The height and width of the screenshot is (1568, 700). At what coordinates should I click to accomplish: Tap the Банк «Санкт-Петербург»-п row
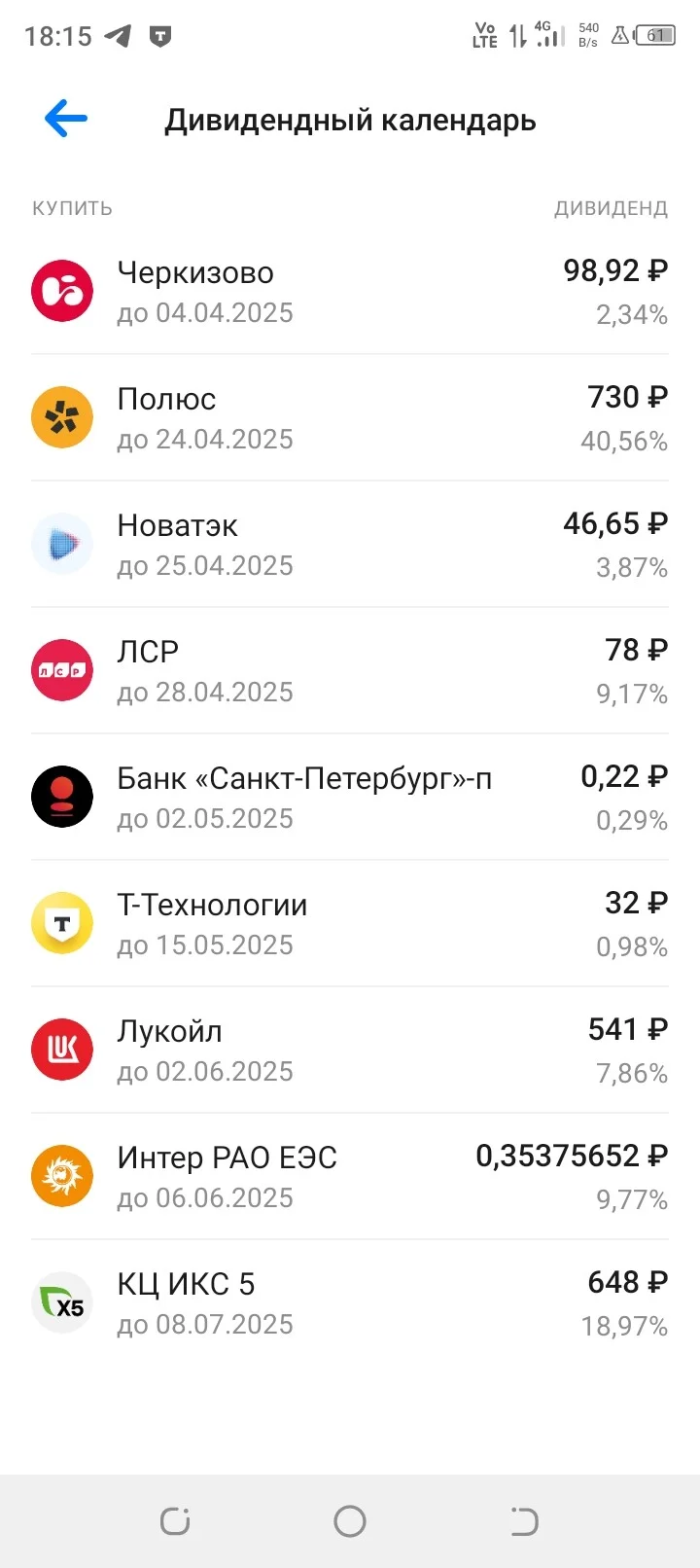coord(350,797)
